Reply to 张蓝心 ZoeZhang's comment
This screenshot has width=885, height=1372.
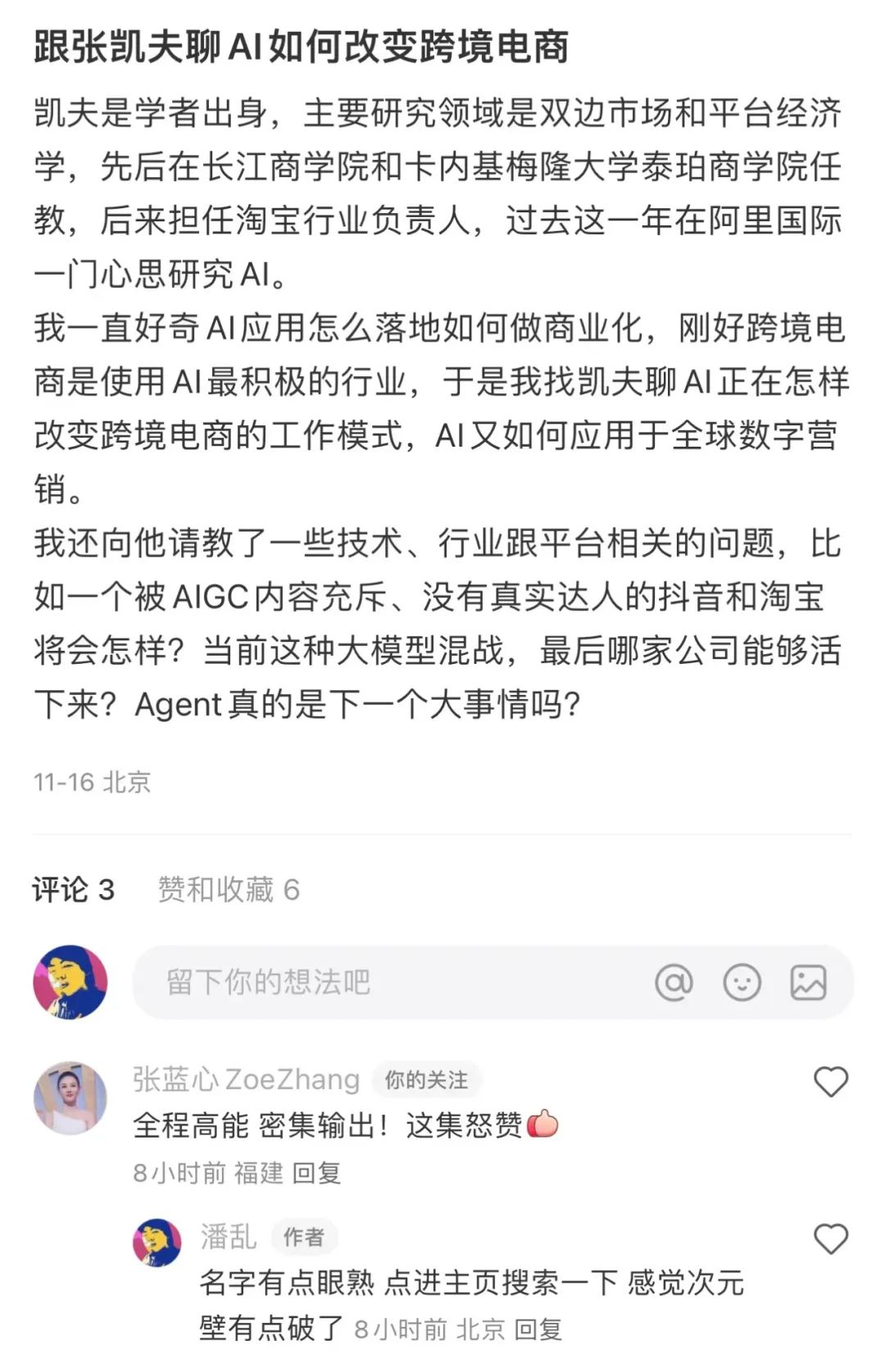click(x=316, y=1173)
